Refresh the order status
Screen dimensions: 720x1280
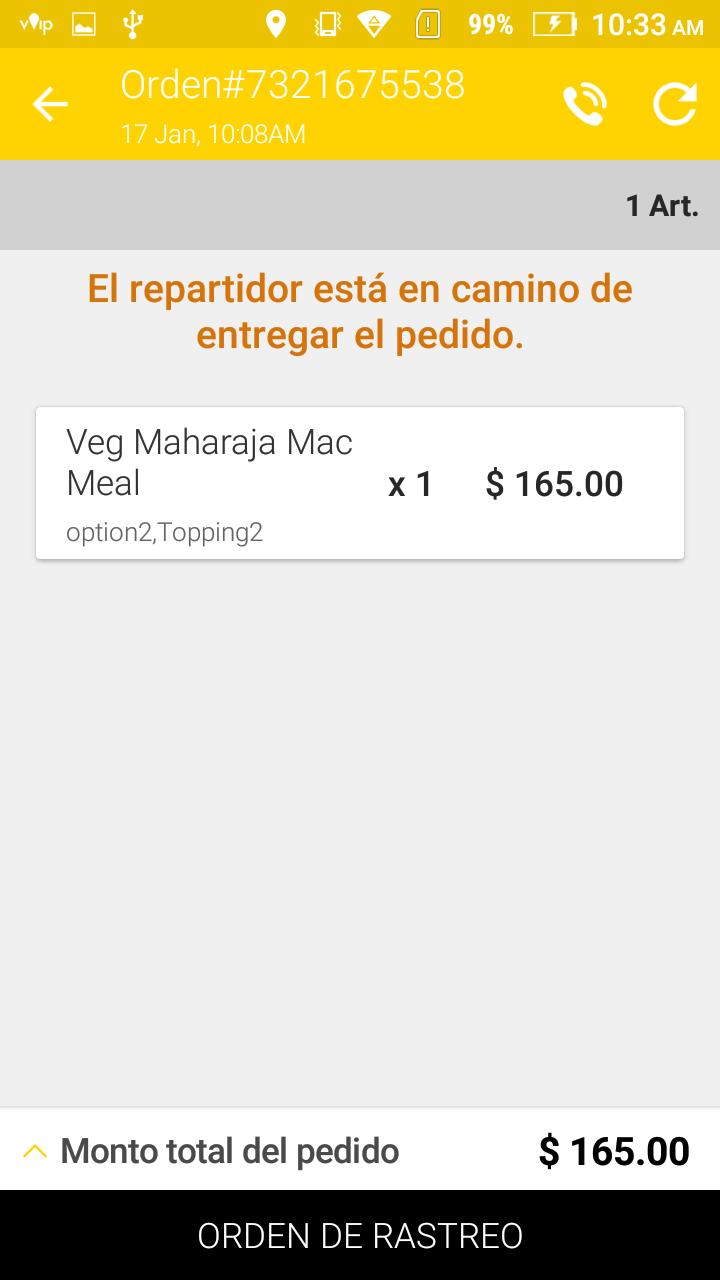tap(675, 105)
